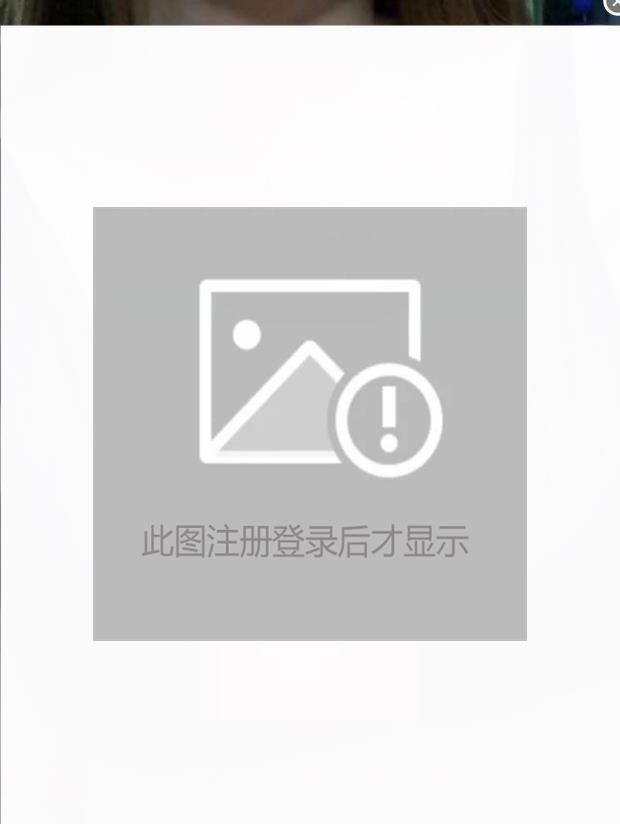Close the image overlay
620x824 pixels.
click(613, 5)
